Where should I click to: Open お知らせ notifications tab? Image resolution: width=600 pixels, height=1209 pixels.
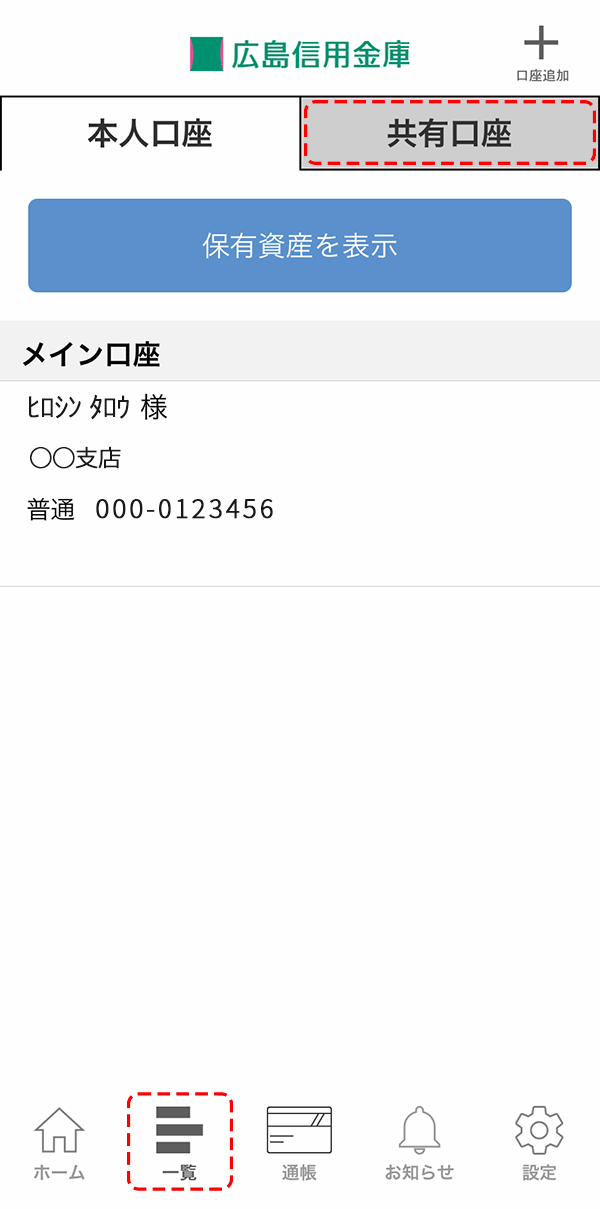coord(419,1145)
